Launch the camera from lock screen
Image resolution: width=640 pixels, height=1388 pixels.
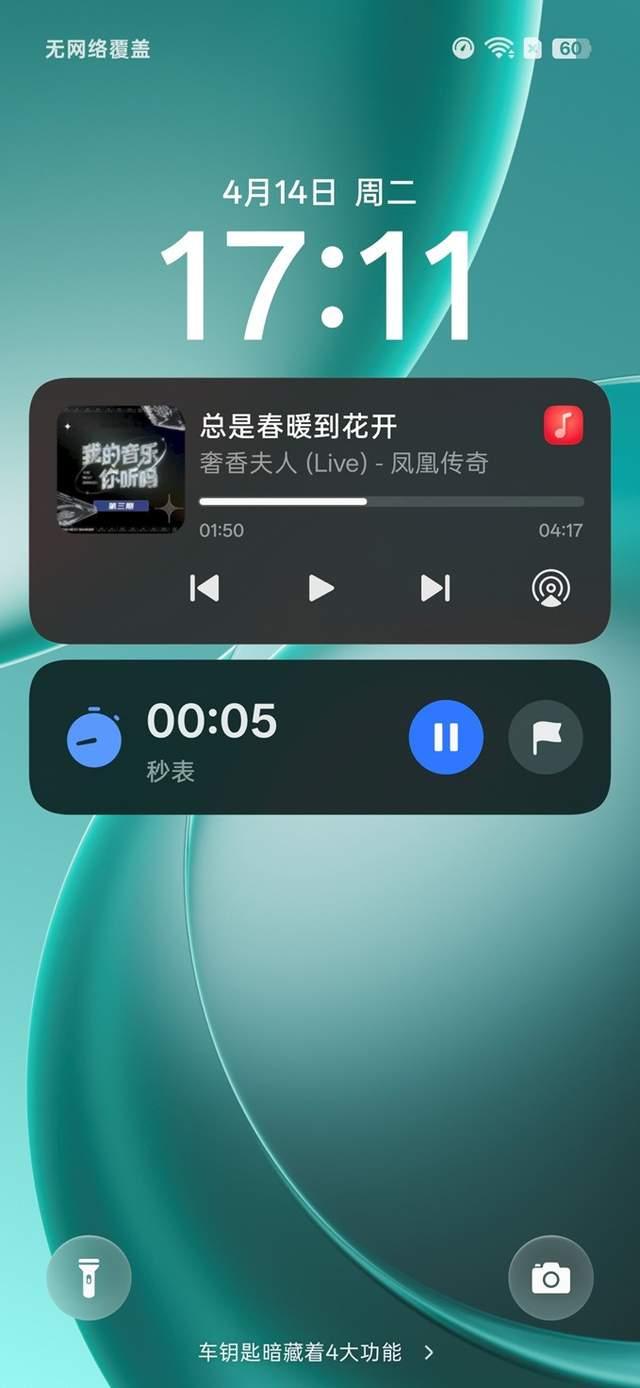[551, 1277]
